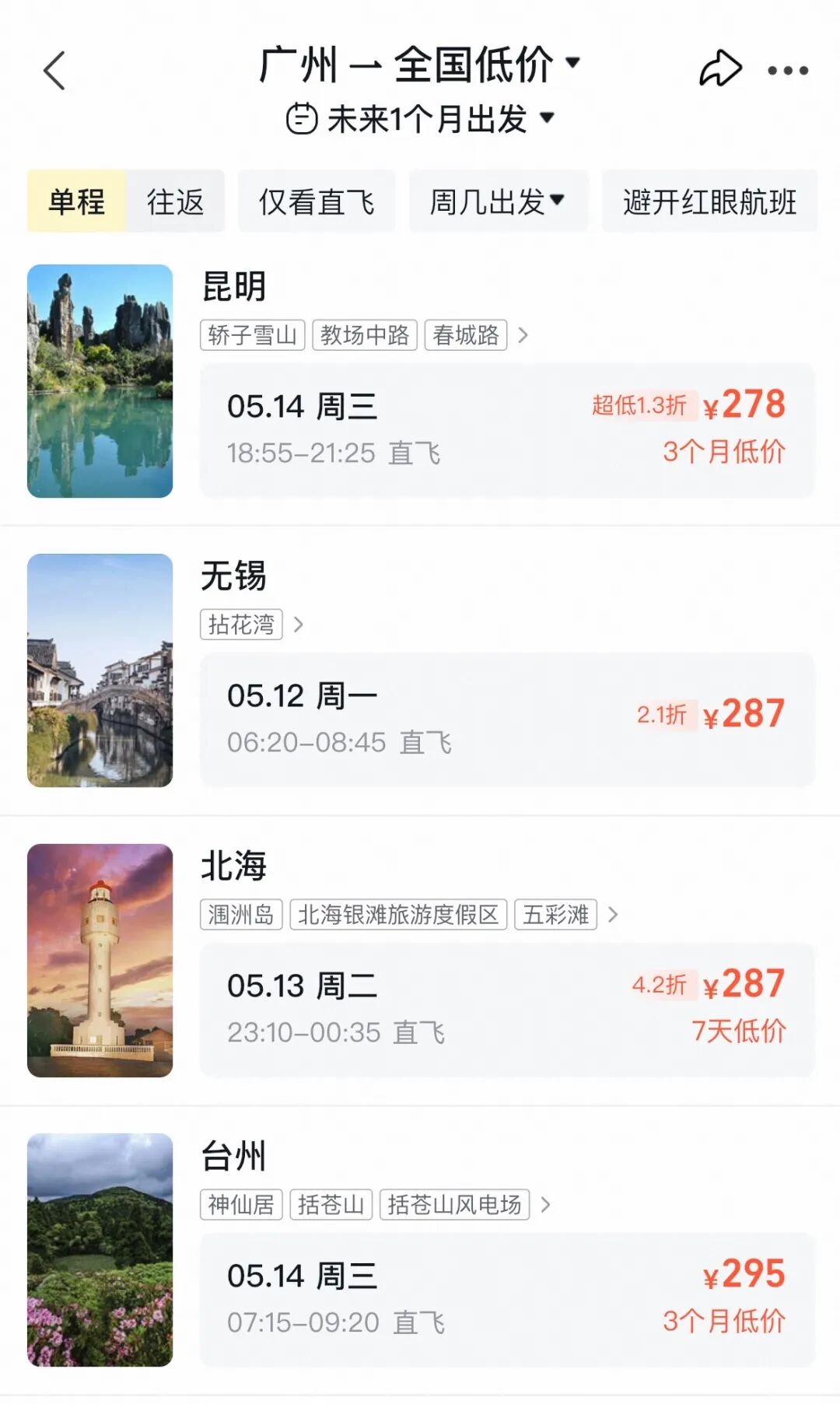The height and width of the screenshot is (1404, 840).
Task: Switch to 往返 round trip
Action: click(176, 201)
